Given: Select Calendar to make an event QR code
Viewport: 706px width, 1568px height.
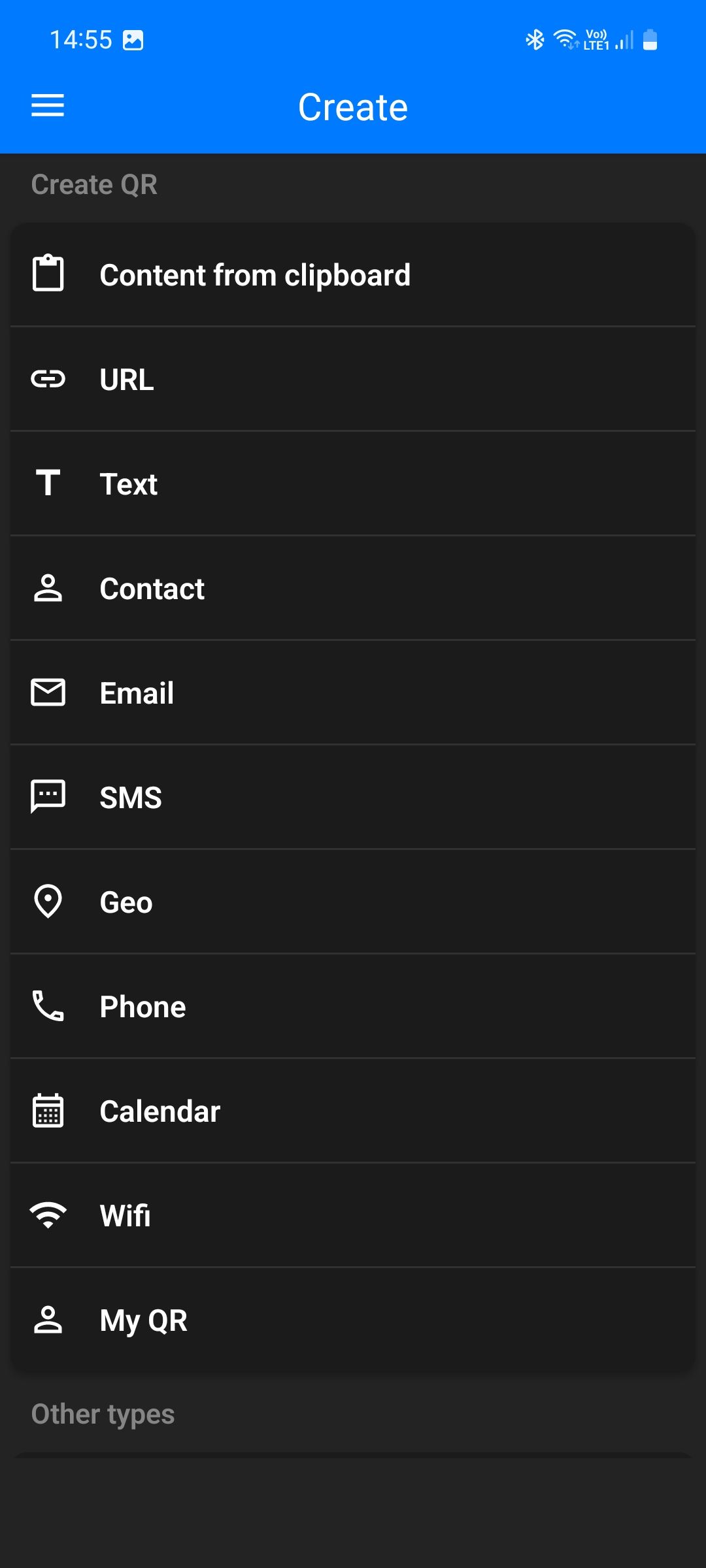Looking at the screenshot, I should (353, 1111).
